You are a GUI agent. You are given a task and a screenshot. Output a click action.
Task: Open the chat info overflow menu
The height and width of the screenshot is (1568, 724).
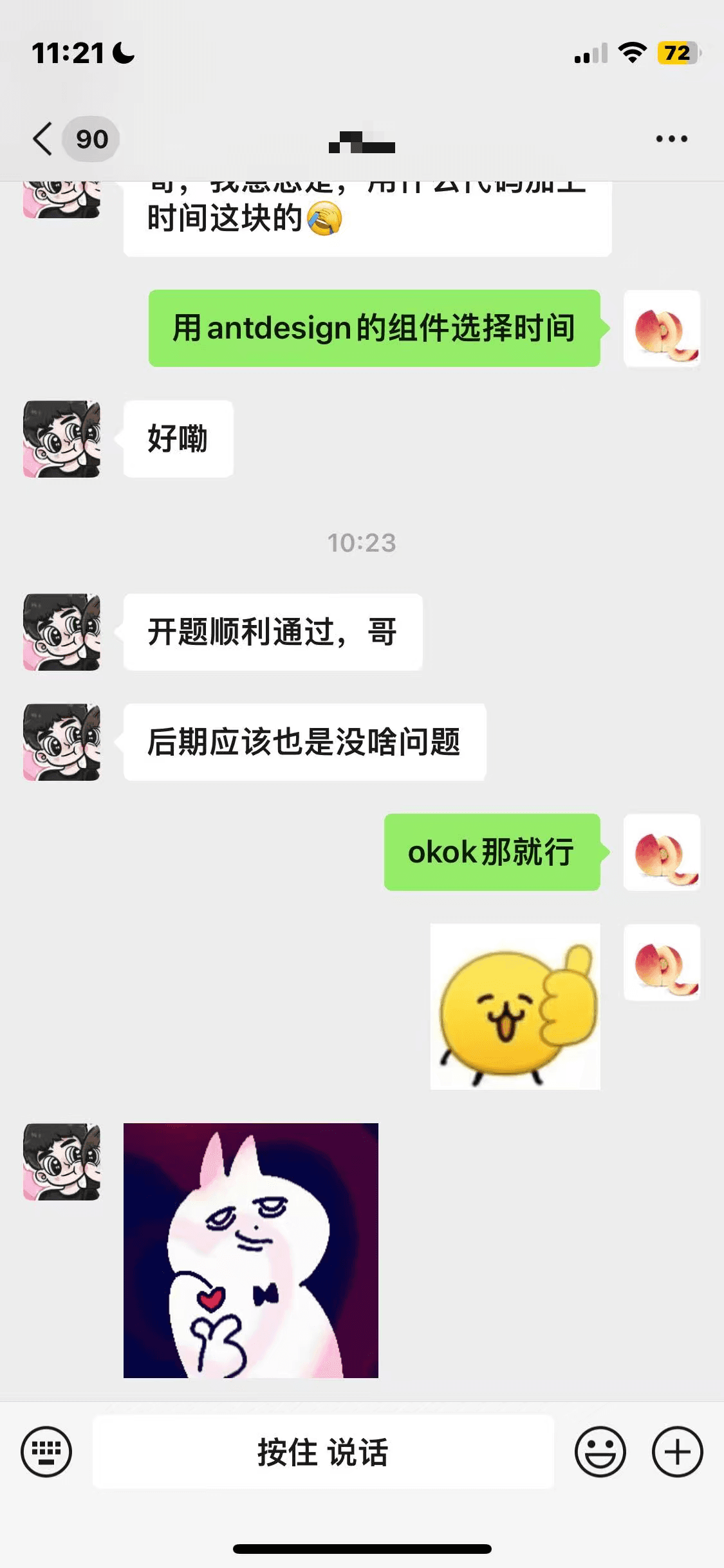click(671, 139)
